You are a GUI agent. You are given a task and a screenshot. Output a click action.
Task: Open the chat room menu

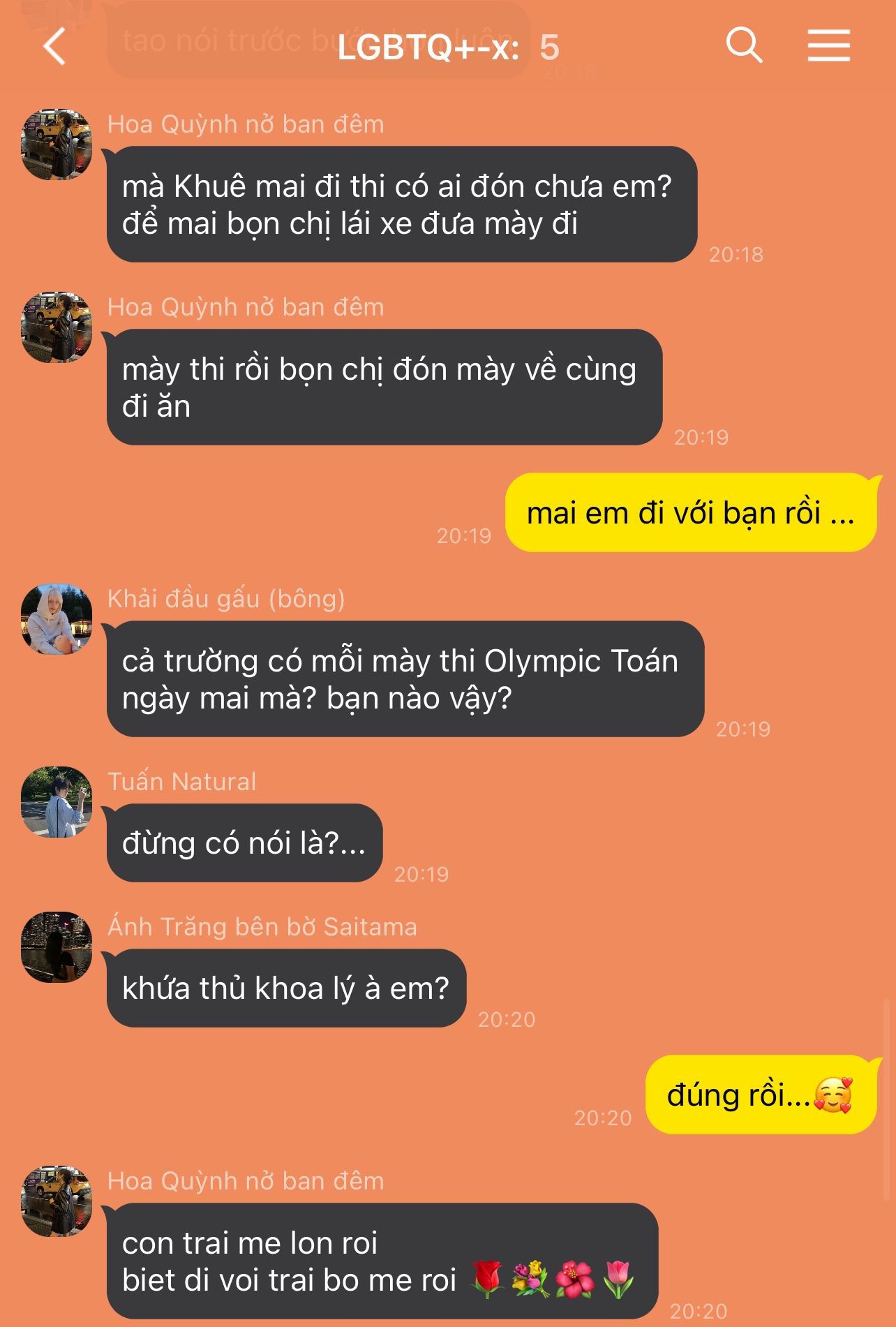(828, 46)
